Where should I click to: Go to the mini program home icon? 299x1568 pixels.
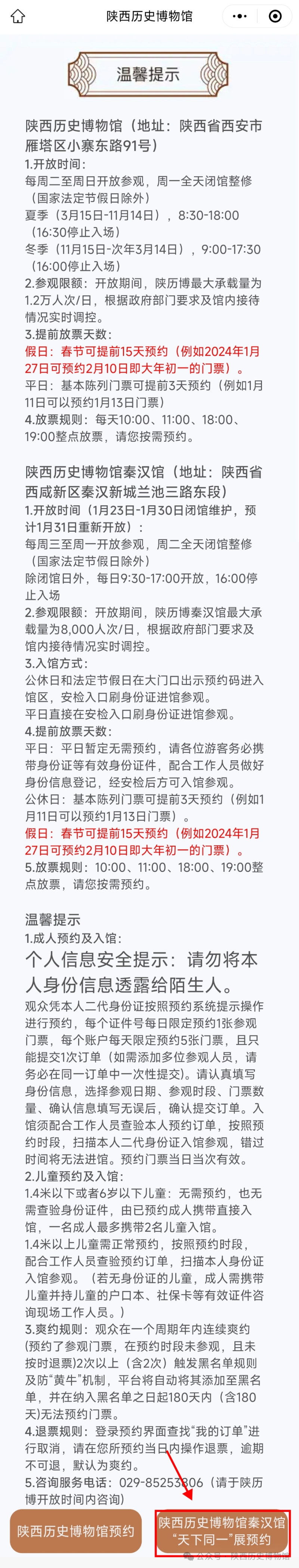coord(18,16)
